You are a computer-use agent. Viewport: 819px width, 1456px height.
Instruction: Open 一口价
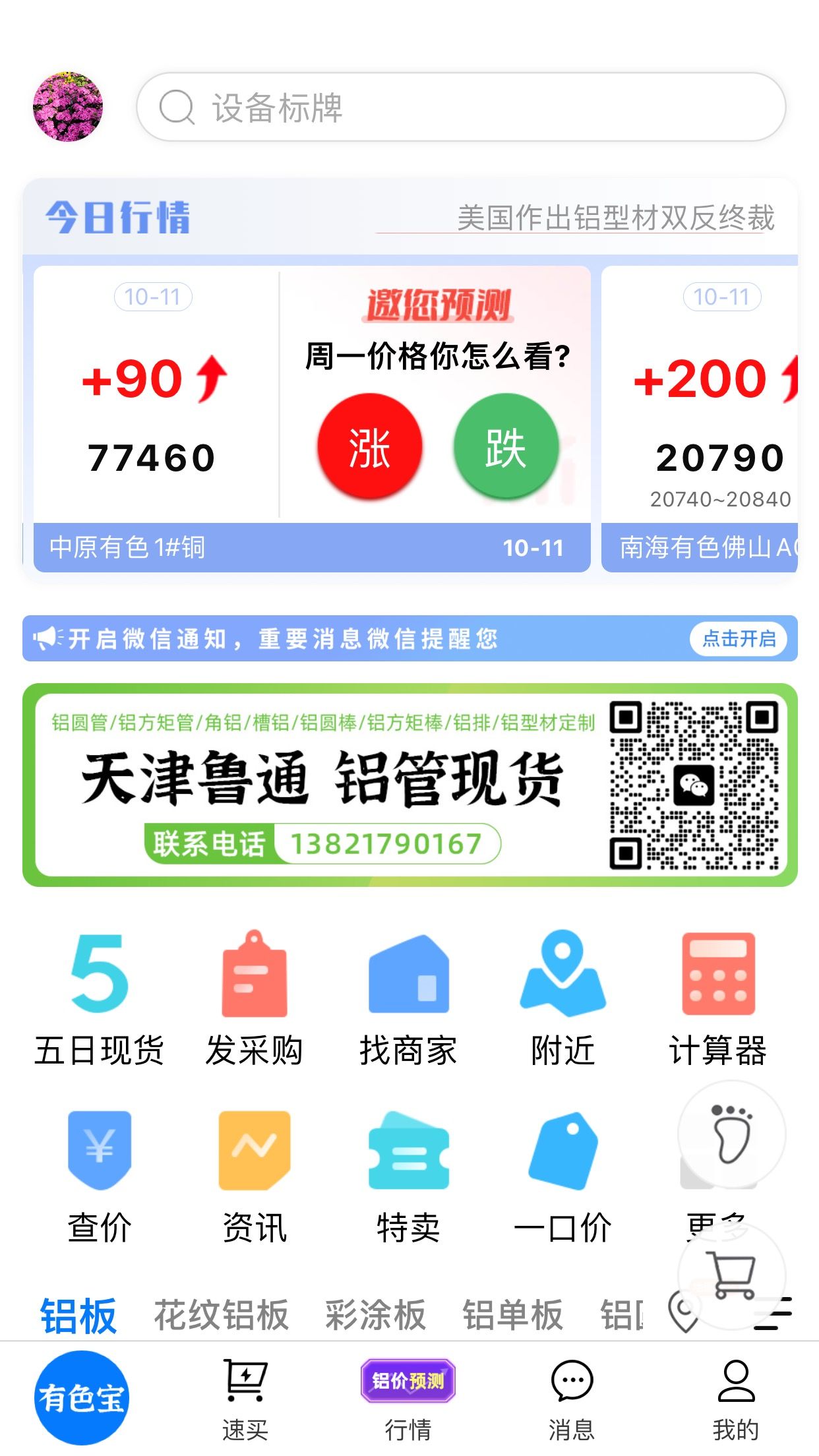pos(562,1177)
